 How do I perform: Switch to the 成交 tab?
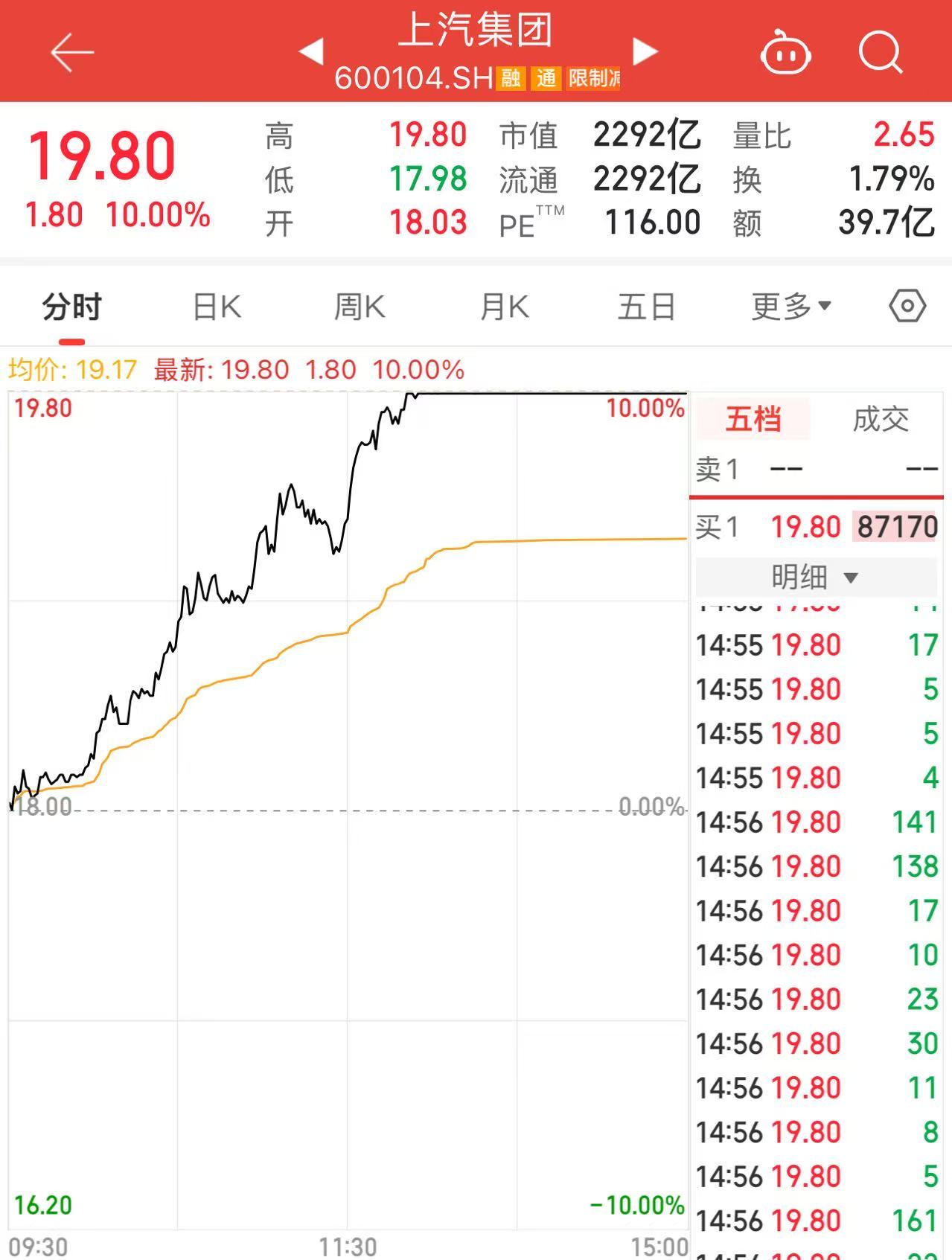tap(881, 420)
